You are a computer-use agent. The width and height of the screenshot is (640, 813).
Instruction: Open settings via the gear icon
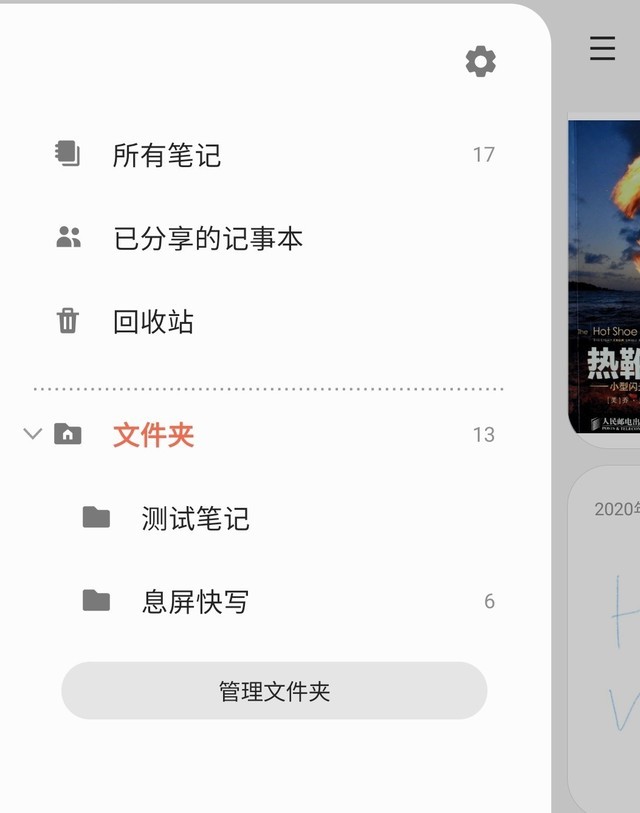point(481,62)
